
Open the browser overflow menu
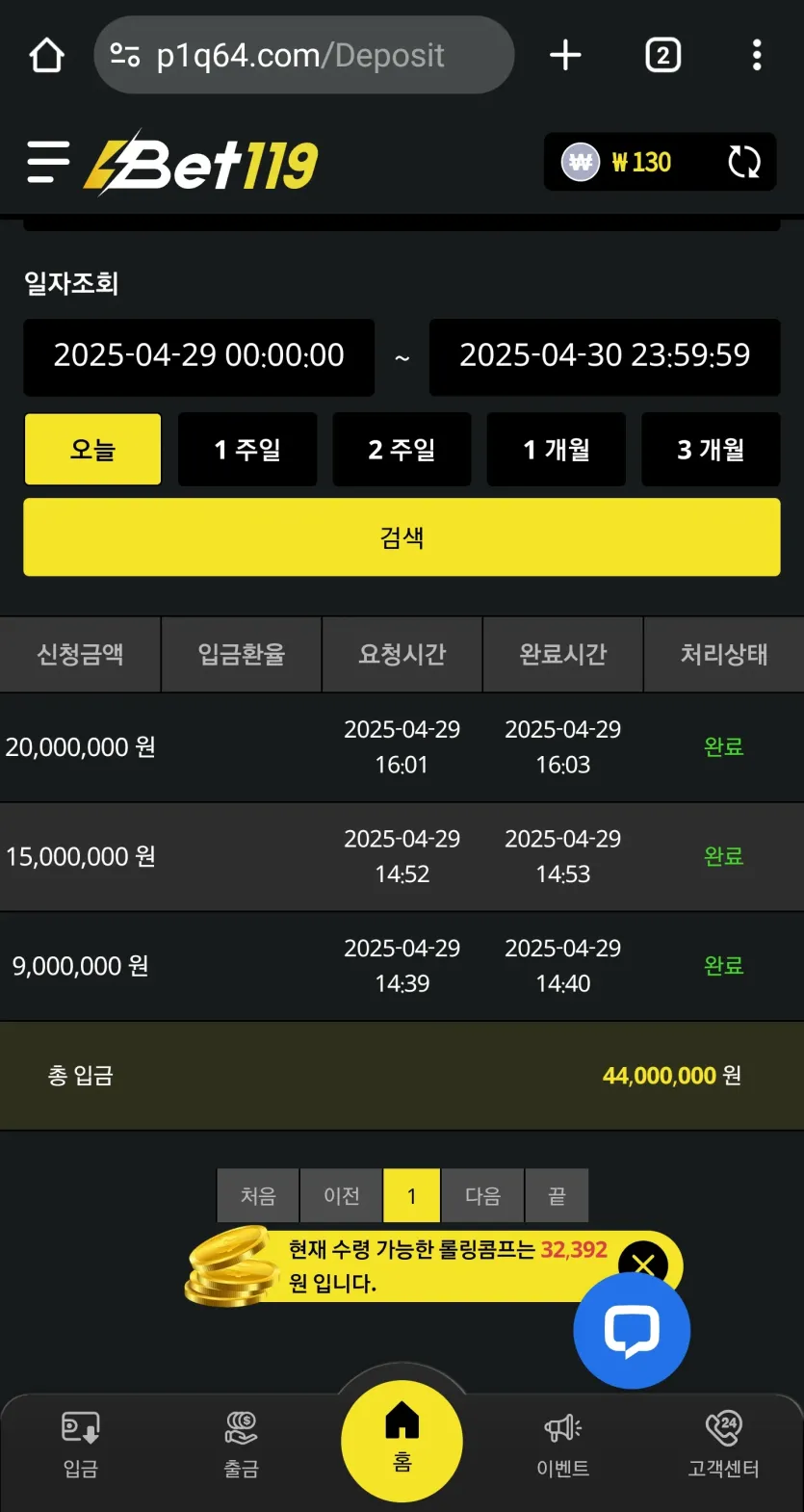tap(757, 55)
